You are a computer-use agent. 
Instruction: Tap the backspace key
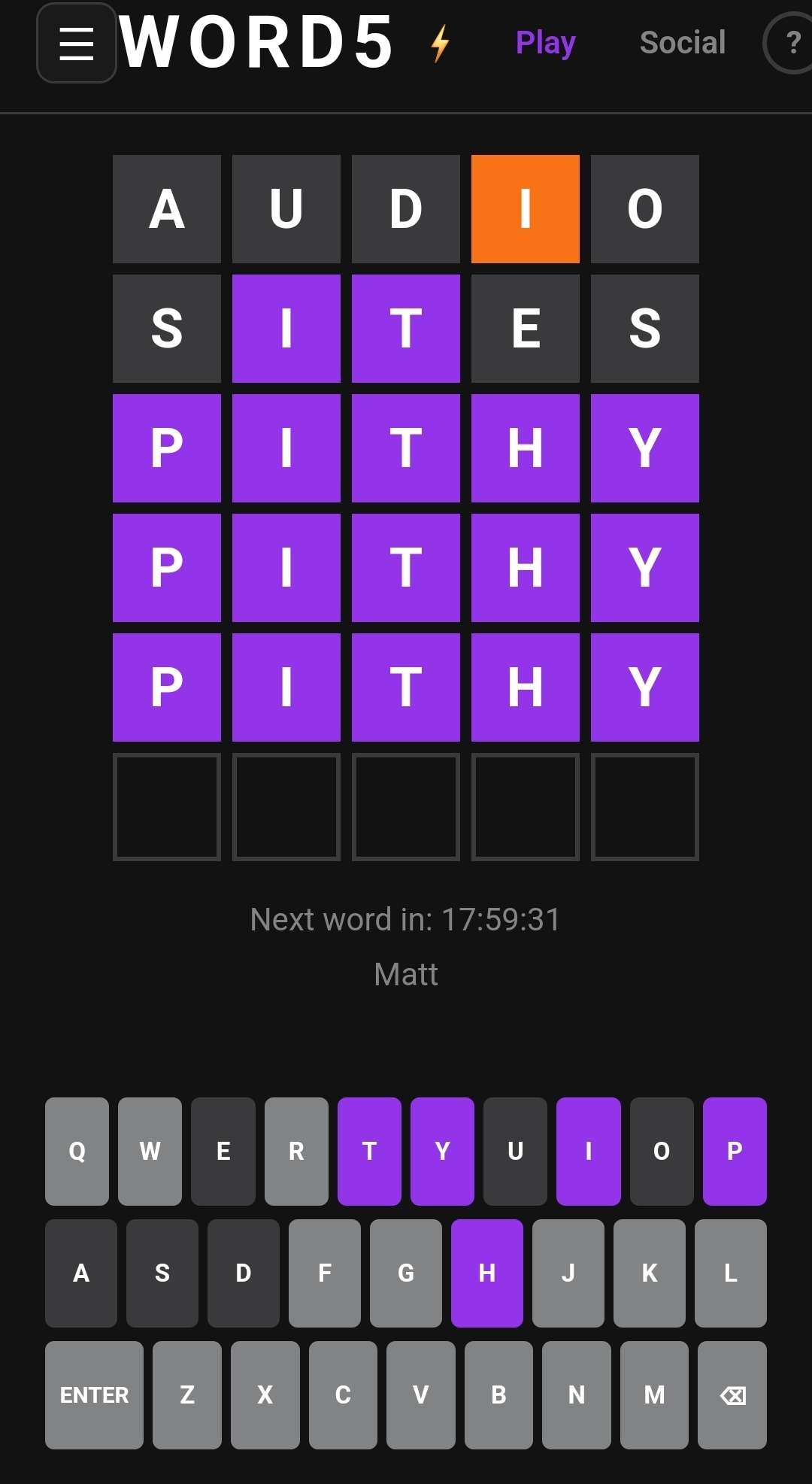point(732,1395)
